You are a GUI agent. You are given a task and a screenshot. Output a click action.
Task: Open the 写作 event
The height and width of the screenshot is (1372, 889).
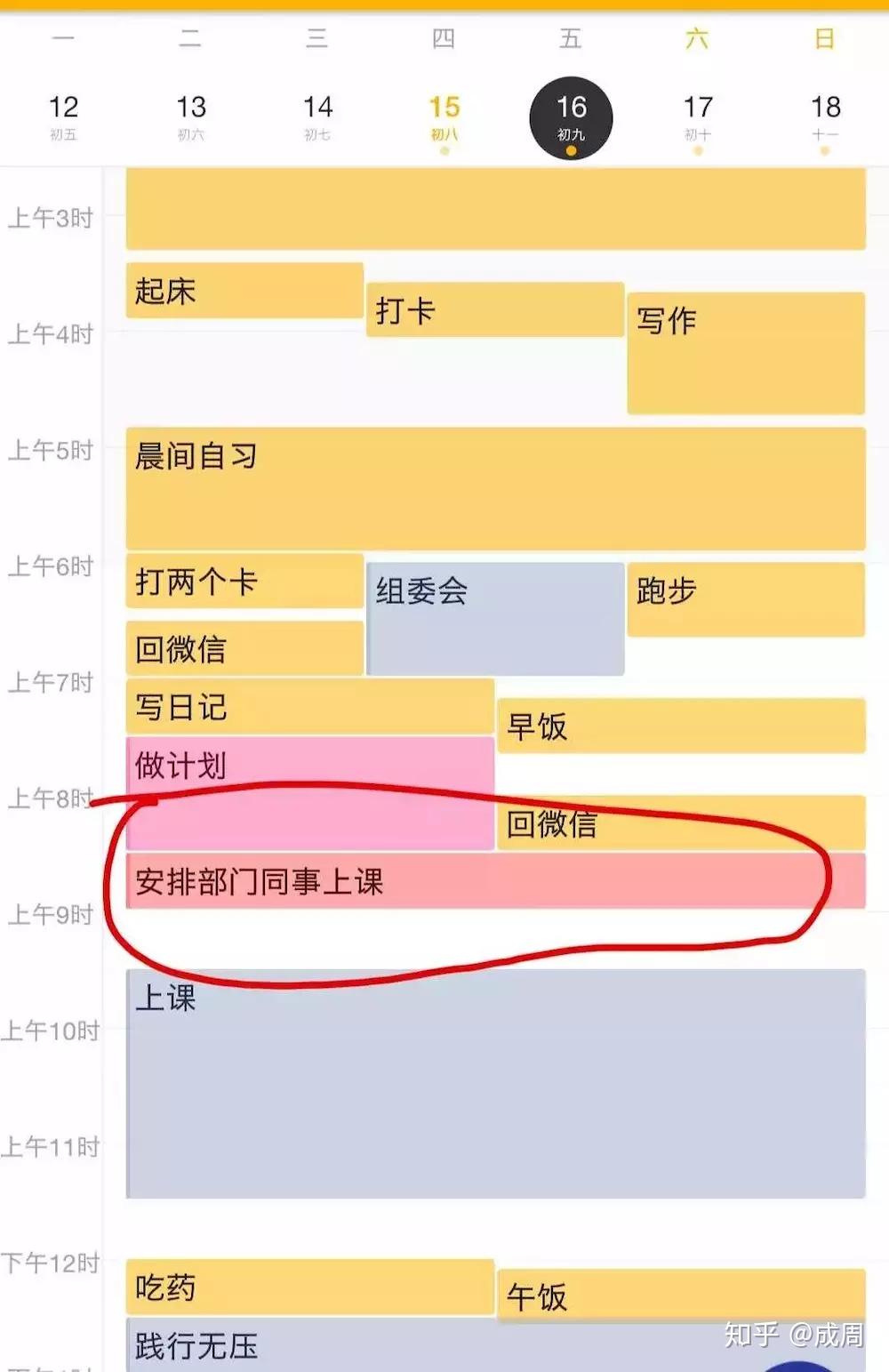[745, 352]
